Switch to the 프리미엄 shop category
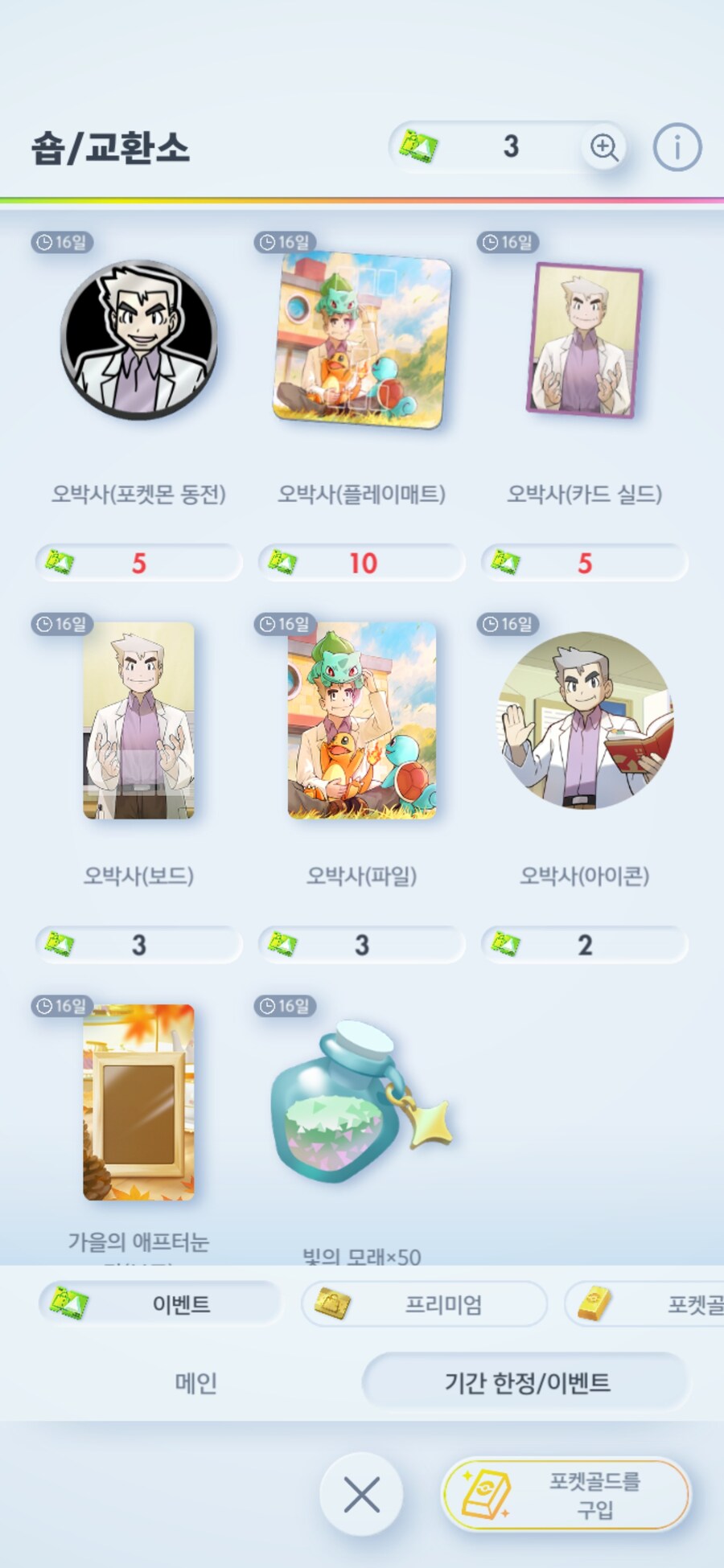This screenshot has width=724, height=1568. [424, 1303]
